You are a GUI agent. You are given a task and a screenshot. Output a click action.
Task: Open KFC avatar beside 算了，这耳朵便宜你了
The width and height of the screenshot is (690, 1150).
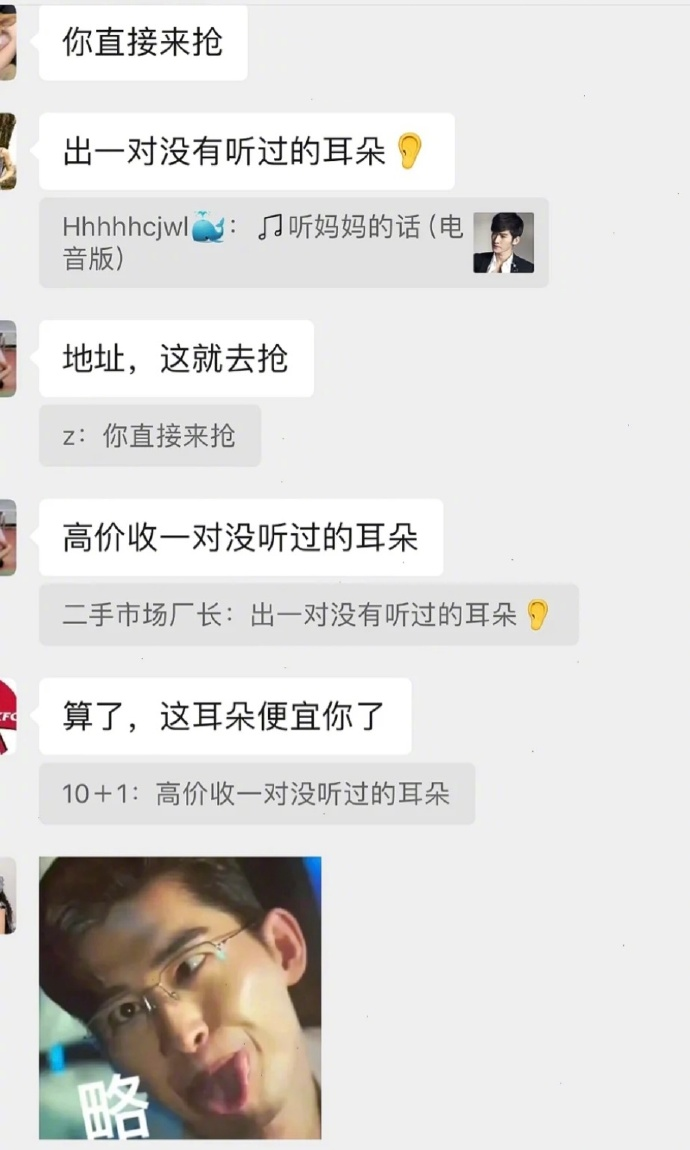pos(7,716)
